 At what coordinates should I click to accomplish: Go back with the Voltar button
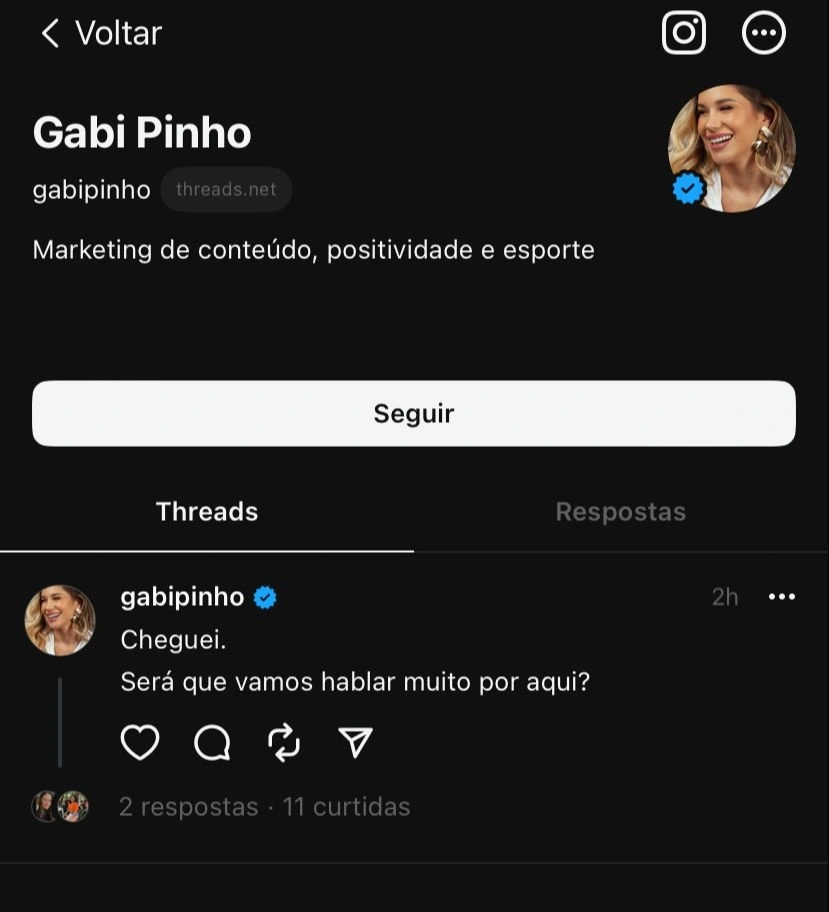[100, 33]
